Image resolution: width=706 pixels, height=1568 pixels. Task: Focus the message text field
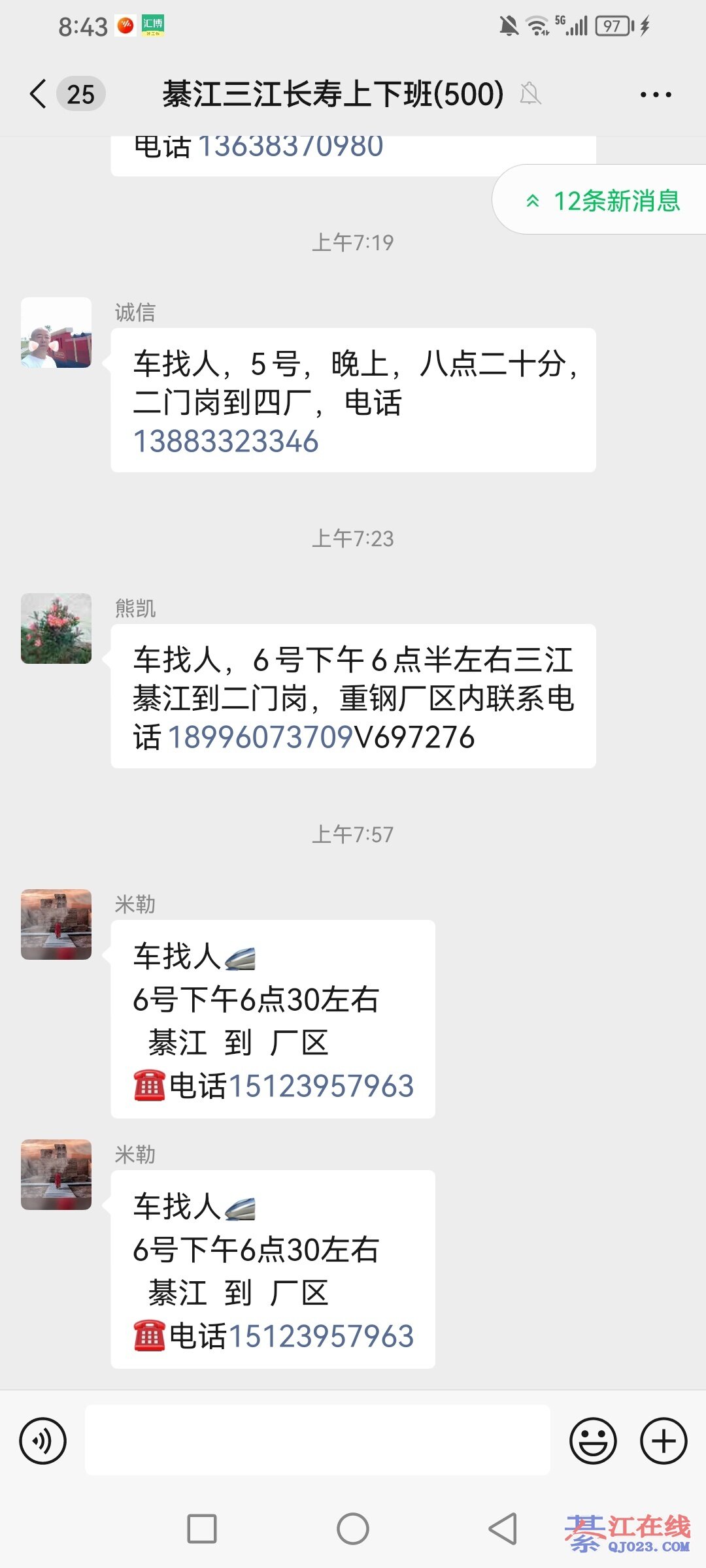[x=317, y=1441]
